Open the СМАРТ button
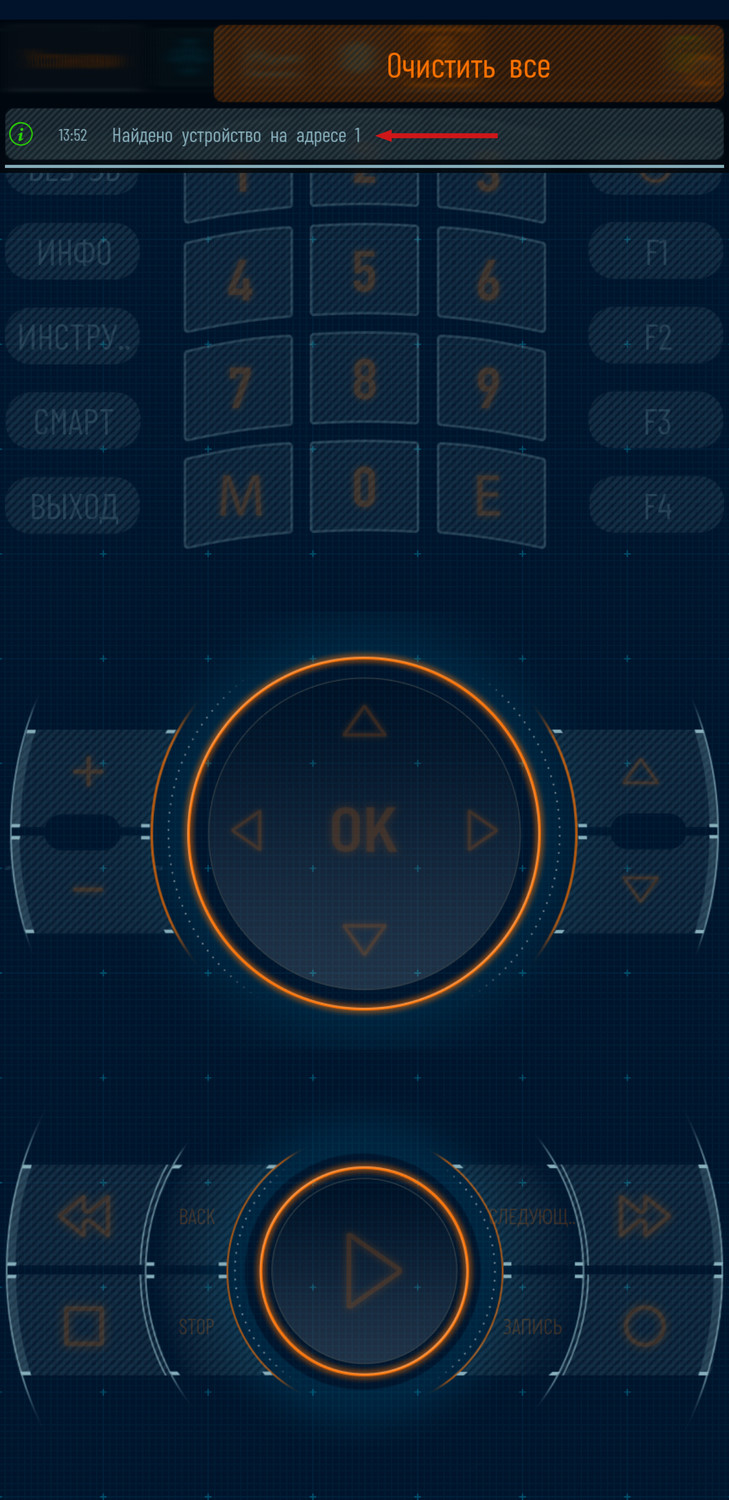This screenshot has height=1500, width=729. coord(73,421)
